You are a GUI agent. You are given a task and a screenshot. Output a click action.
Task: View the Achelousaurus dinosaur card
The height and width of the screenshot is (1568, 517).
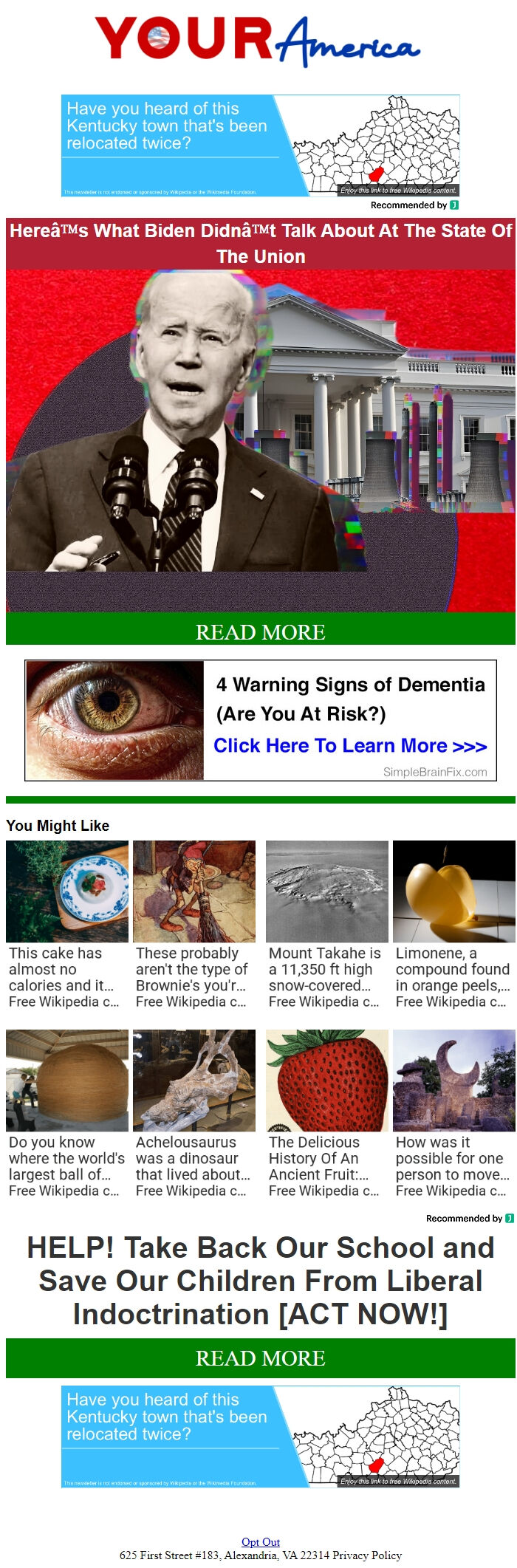pyautogui.click(x=194, y=1112)
